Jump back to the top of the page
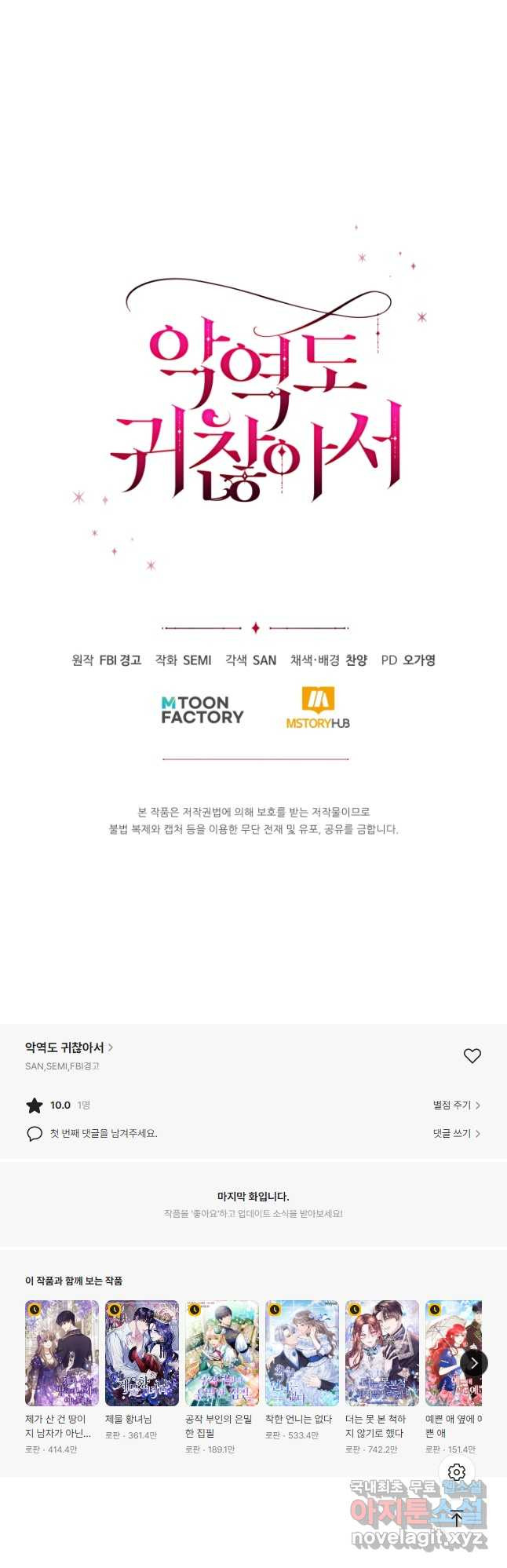 point(457,1518)
